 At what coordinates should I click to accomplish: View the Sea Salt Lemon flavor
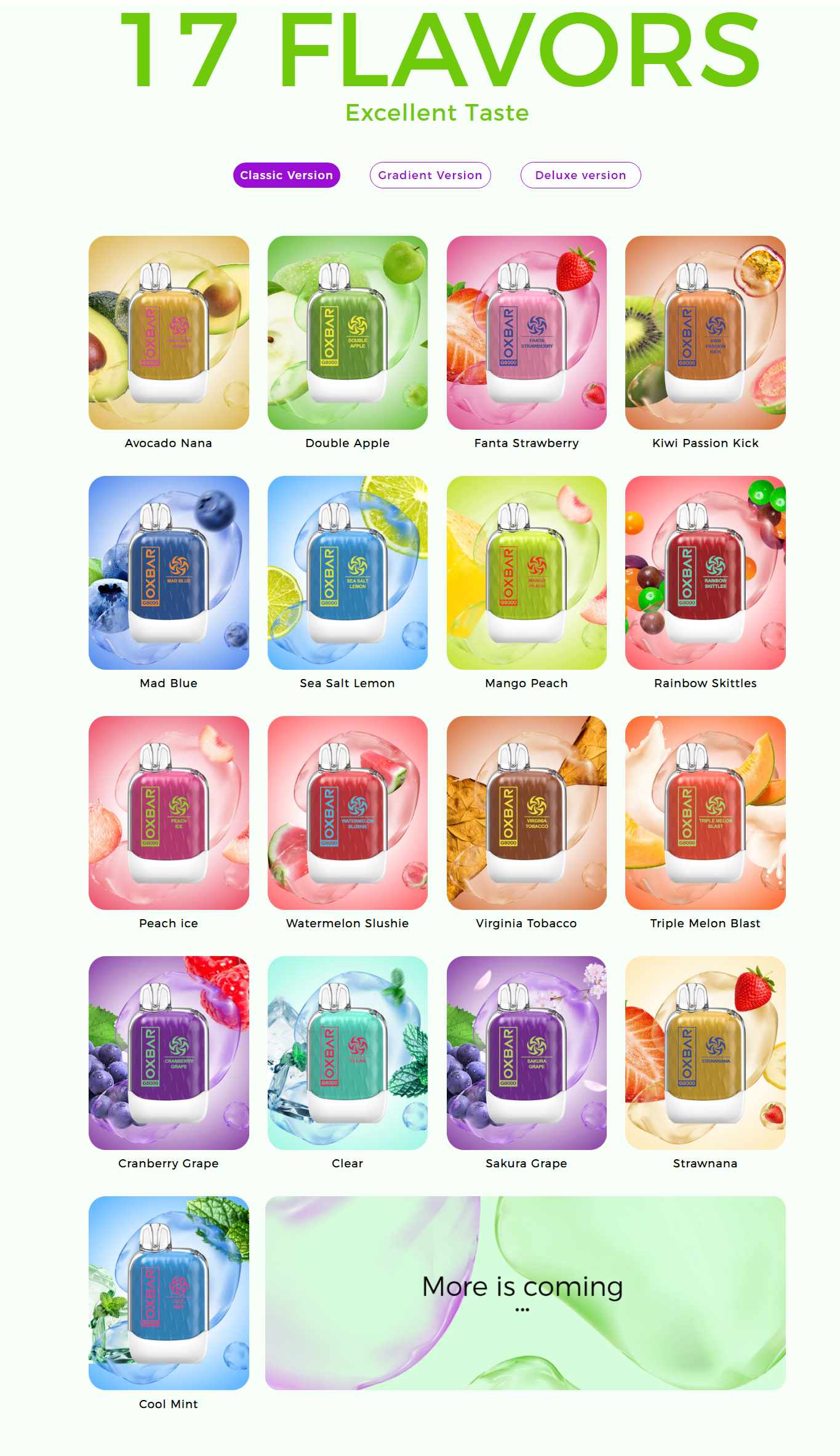[x=347, y=573]
